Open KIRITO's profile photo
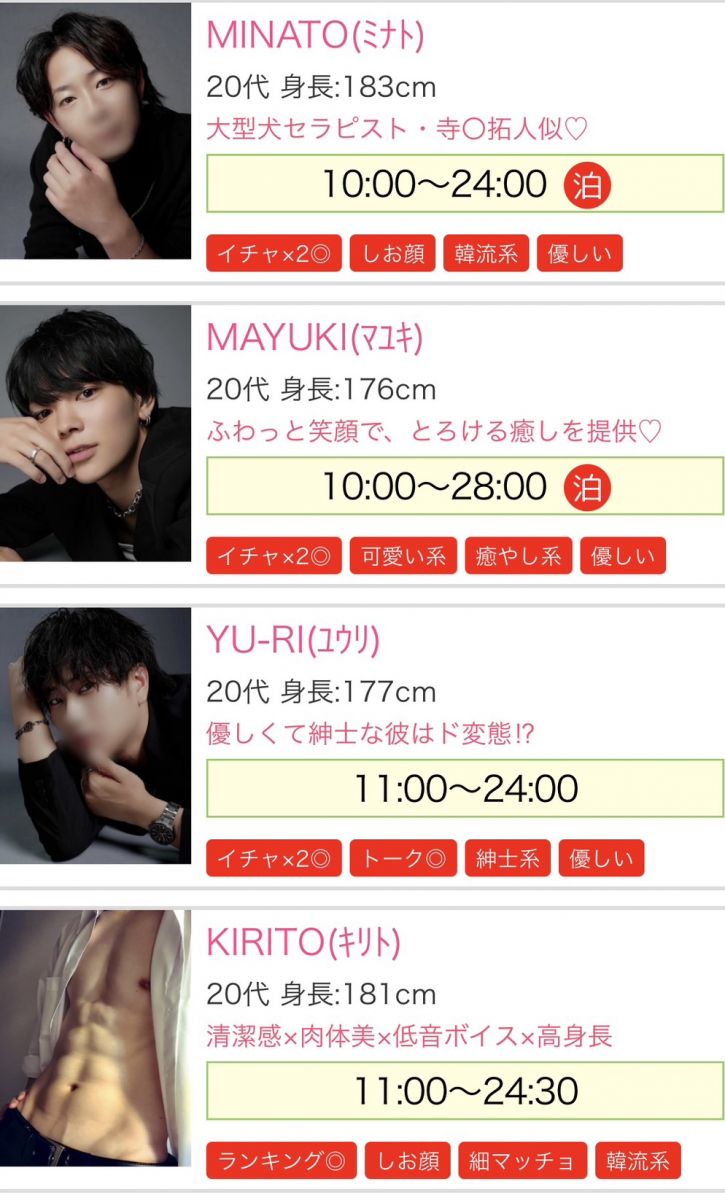This screenshot has height=1200, width=725. pos(95,1038)
